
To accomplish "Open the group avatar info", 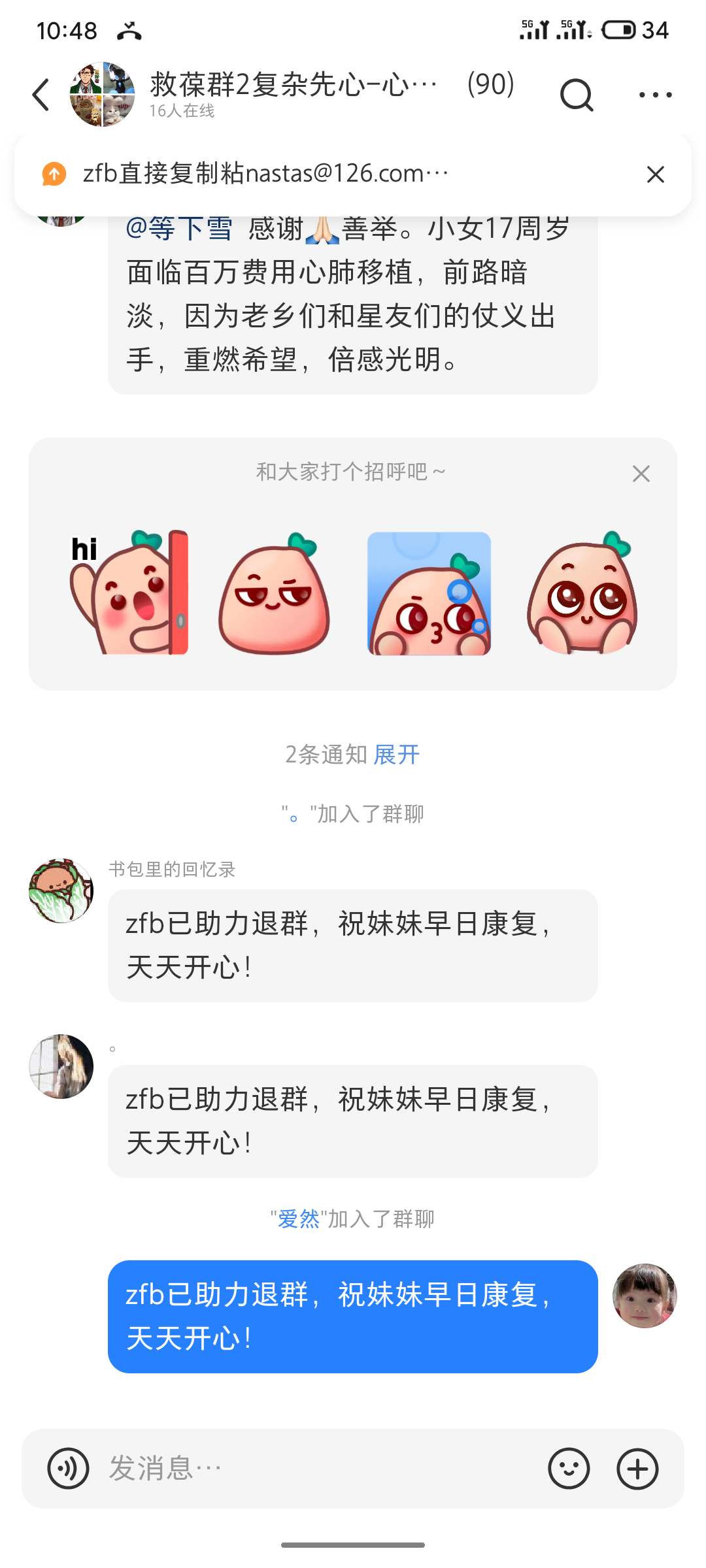I will pyautogui.click(x=102, y=95).
